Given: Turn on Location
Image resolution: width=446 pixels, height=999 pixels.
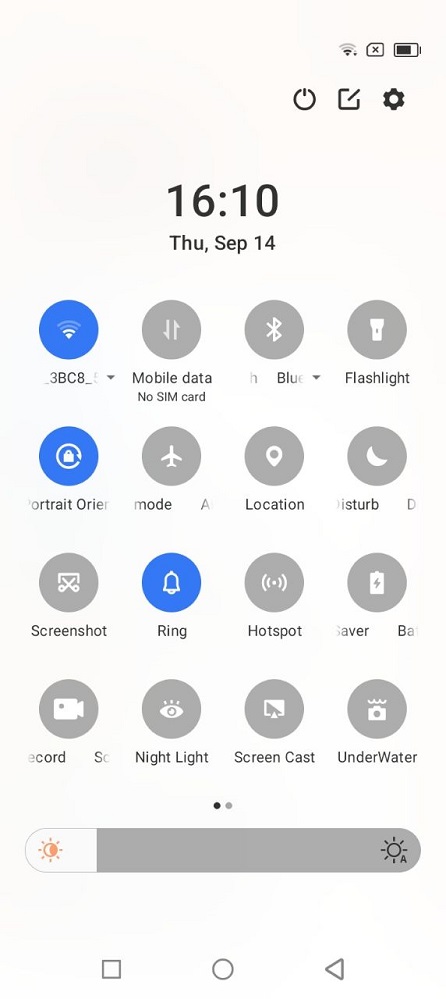Looking at the screenshot, I should (x=274, y=456).
